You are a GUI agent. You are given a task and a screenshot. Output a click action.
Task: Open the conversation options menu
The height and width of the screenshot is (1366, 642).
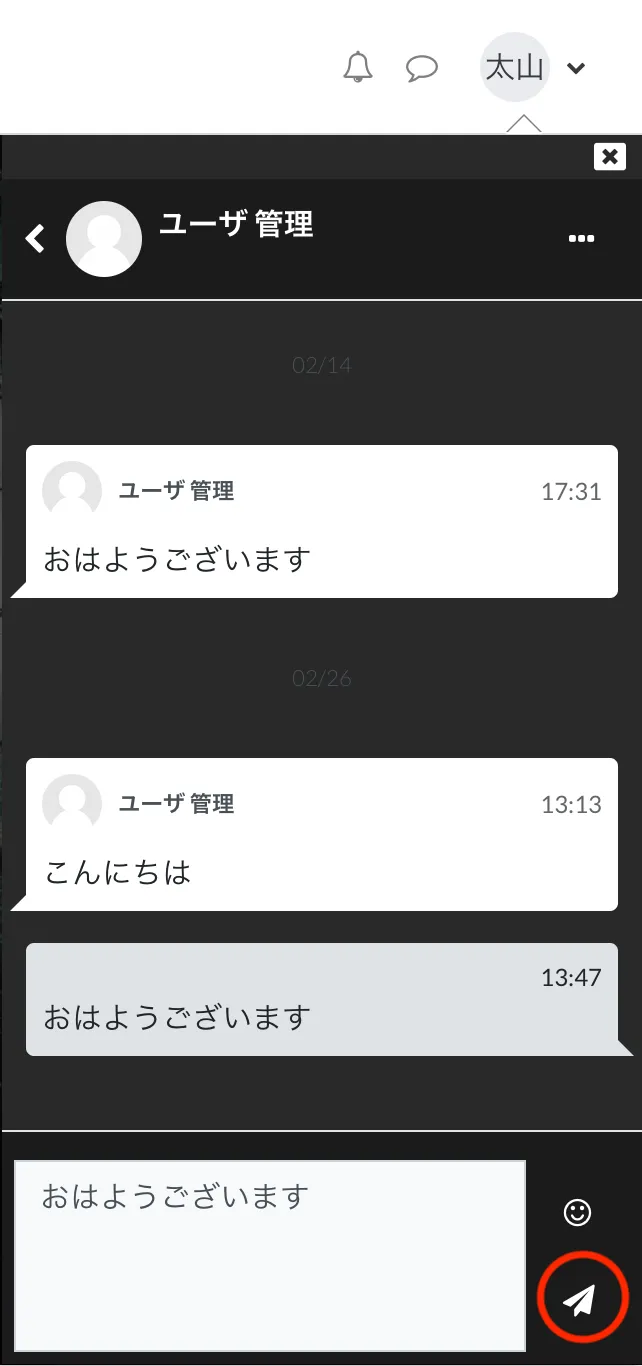pos(581,239)
